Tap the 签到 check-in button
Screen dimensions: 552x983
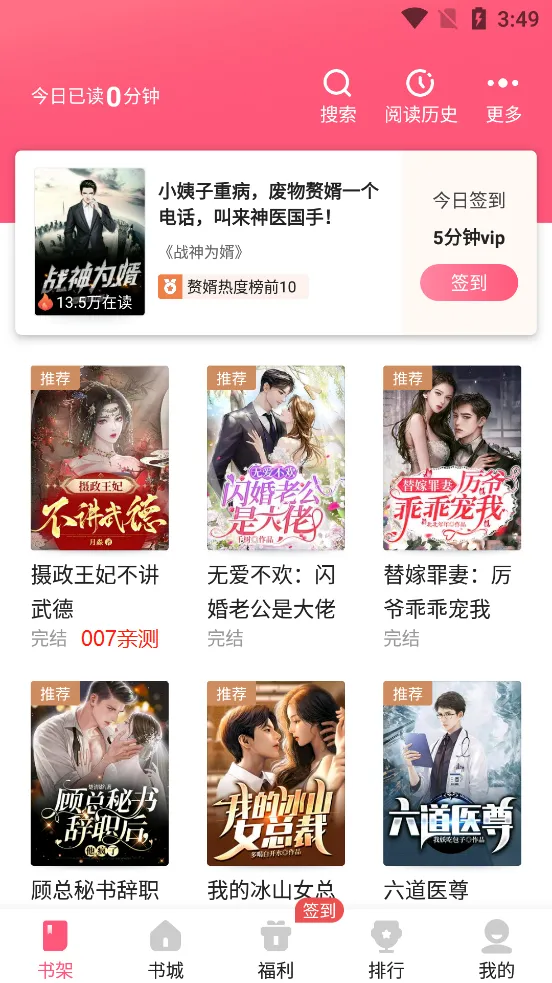(x=469, y=283)
